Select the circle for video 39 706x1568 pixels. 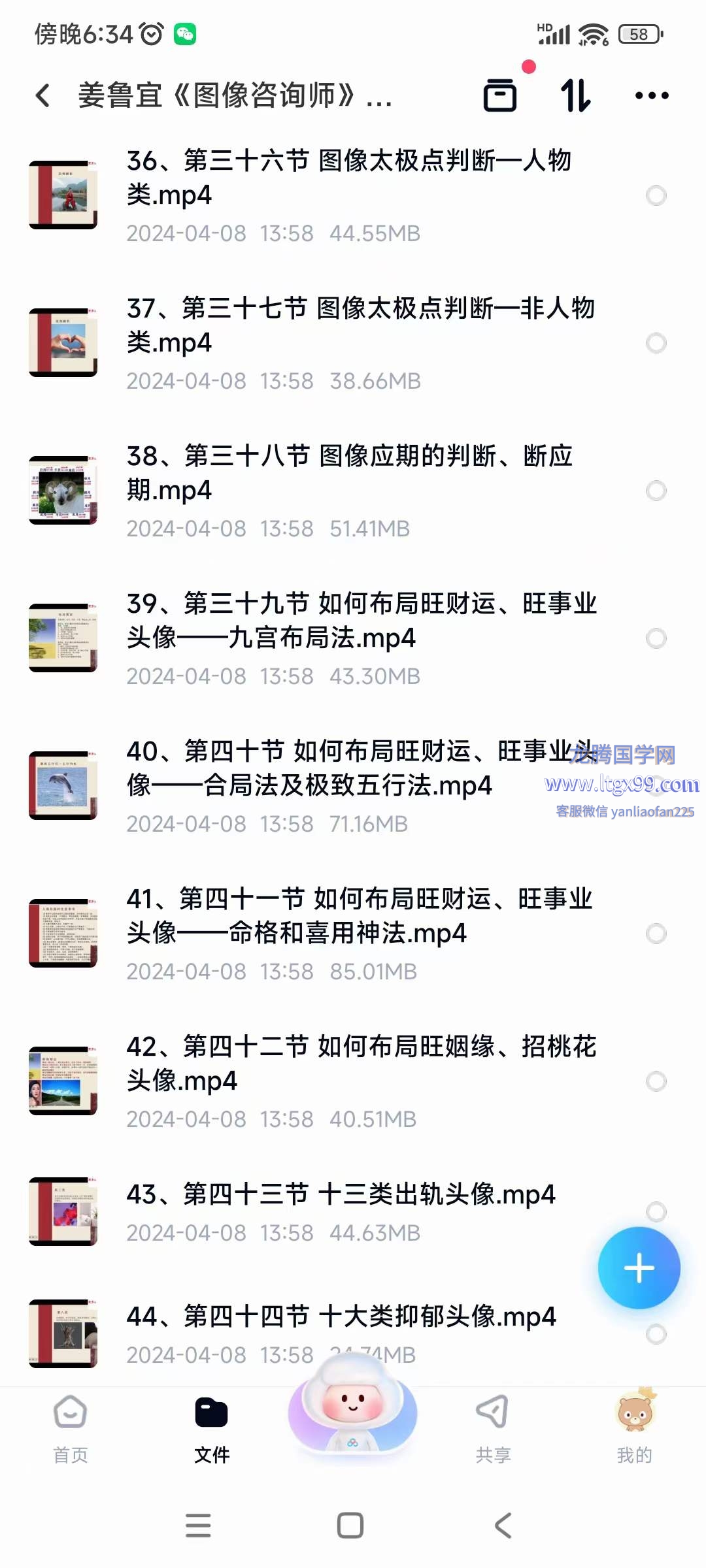[x=656, y=638]
